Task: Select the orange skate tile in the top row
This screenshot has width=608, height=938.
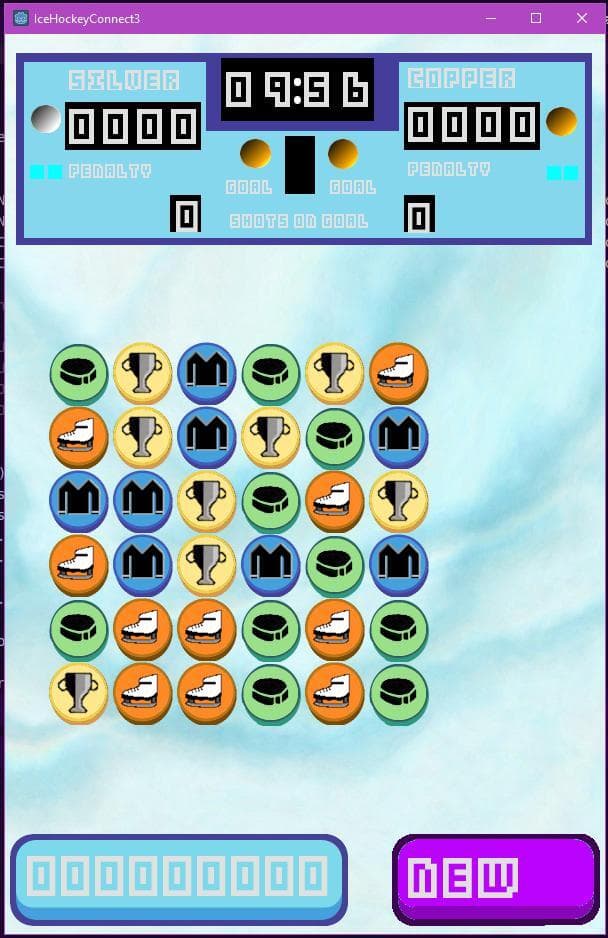Action: [x=399, y=373]
